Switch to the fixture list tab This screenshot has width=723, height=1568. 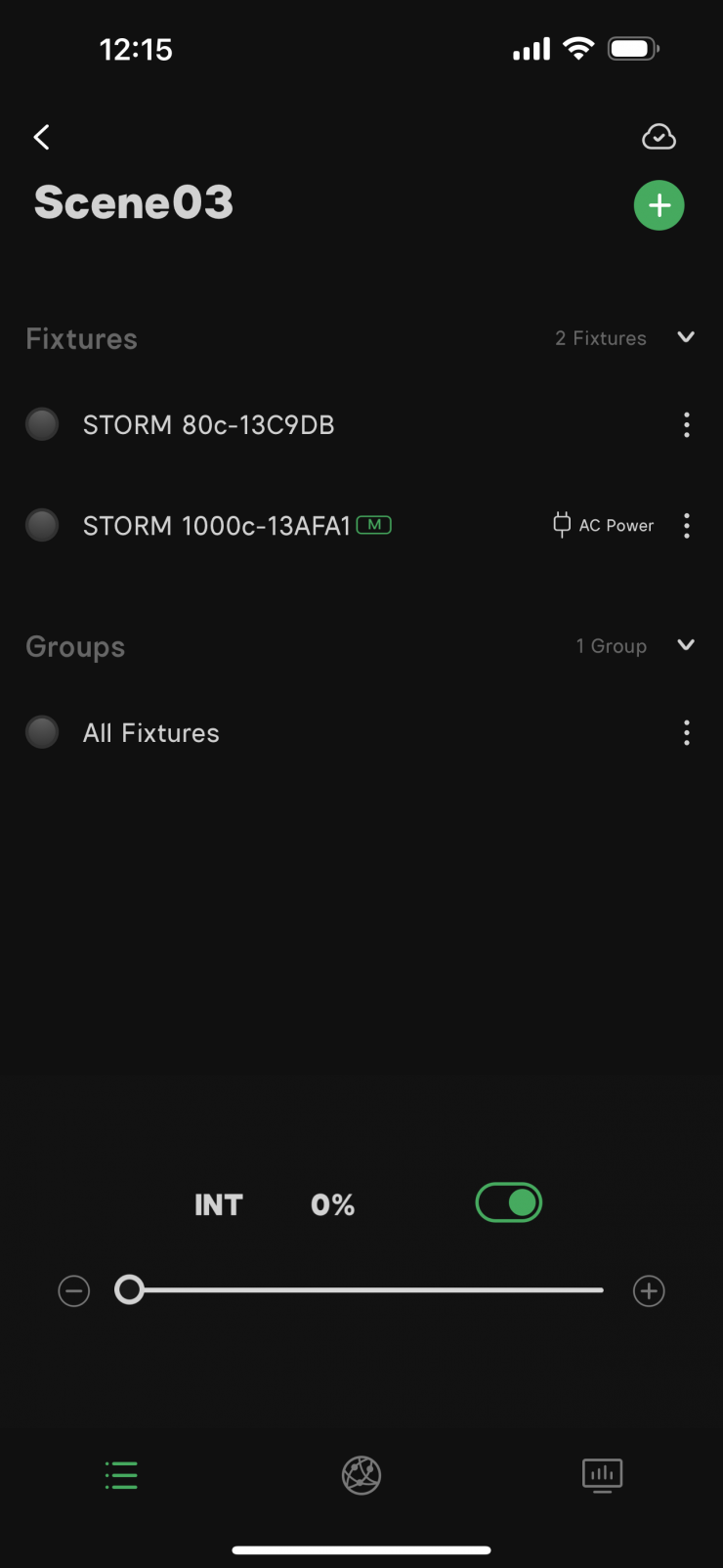pyautogui.click(x=121, y=1475)
